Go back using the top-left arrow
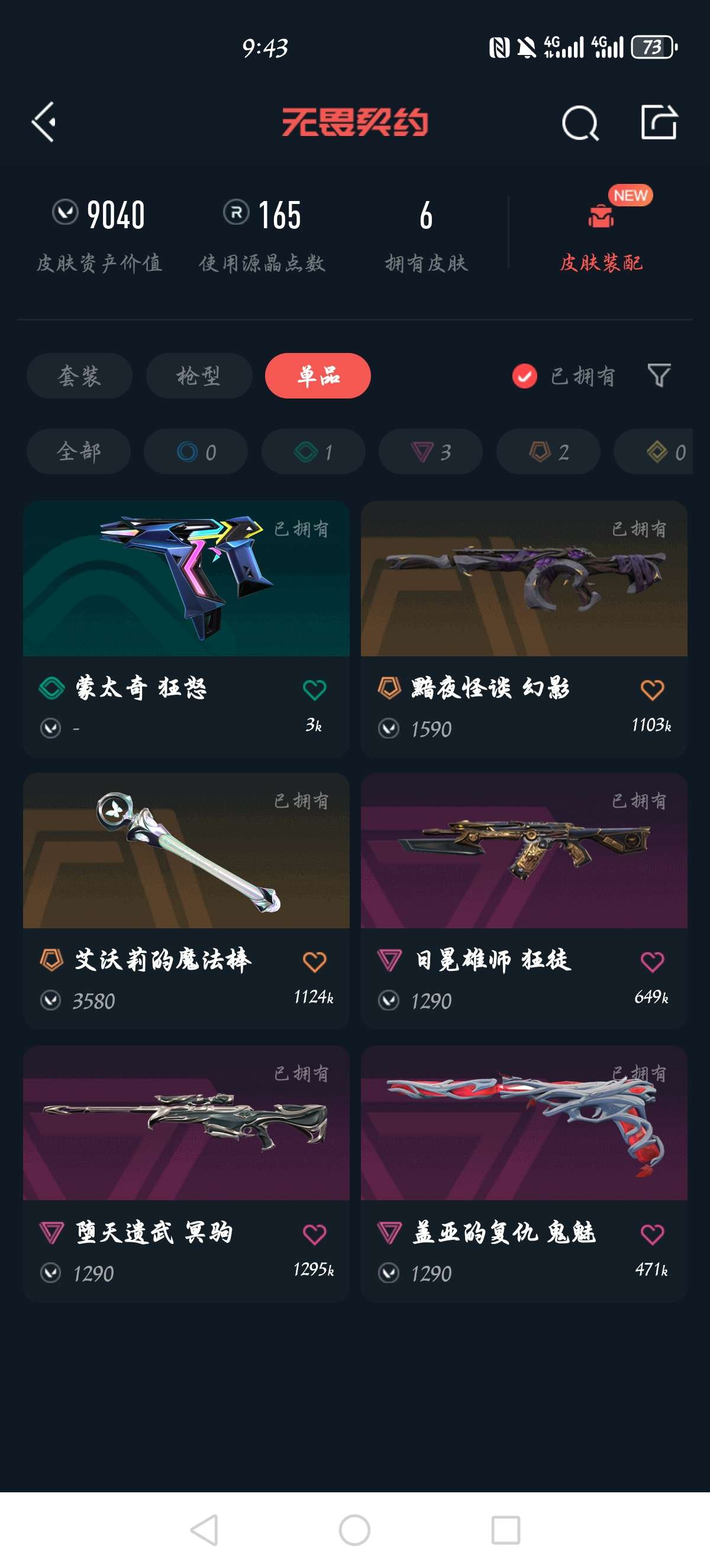This screenshot has width=710, height=1568. click(x=44, y=122)
